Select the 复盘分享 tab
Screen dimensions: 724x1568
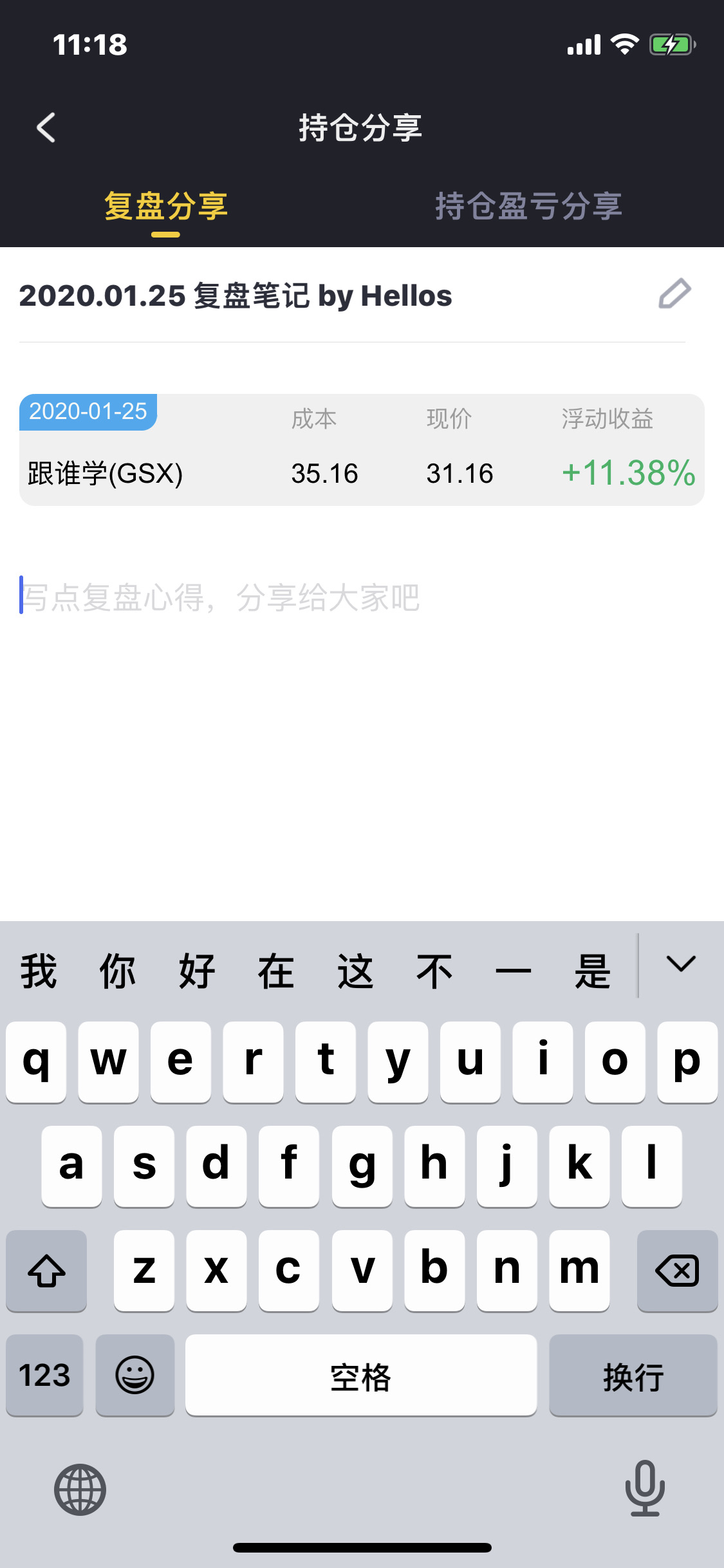pyautogui.click(x=166, y=207)
